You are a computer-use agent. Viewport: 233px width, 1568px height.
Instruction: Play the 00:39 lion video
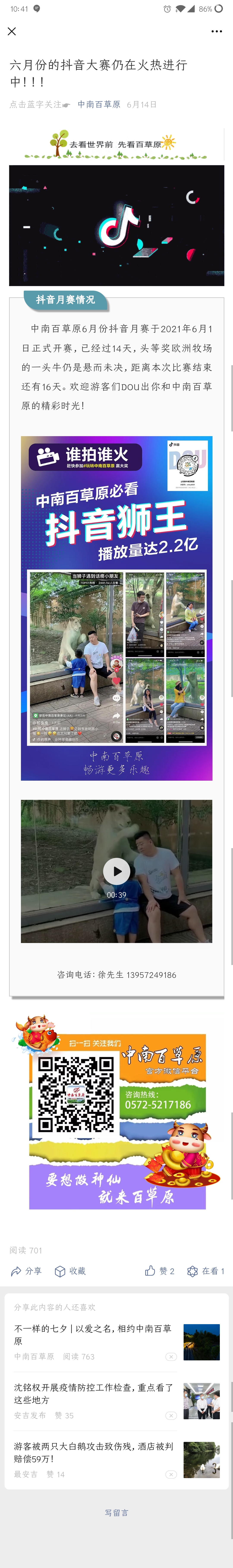pos(116,871)
